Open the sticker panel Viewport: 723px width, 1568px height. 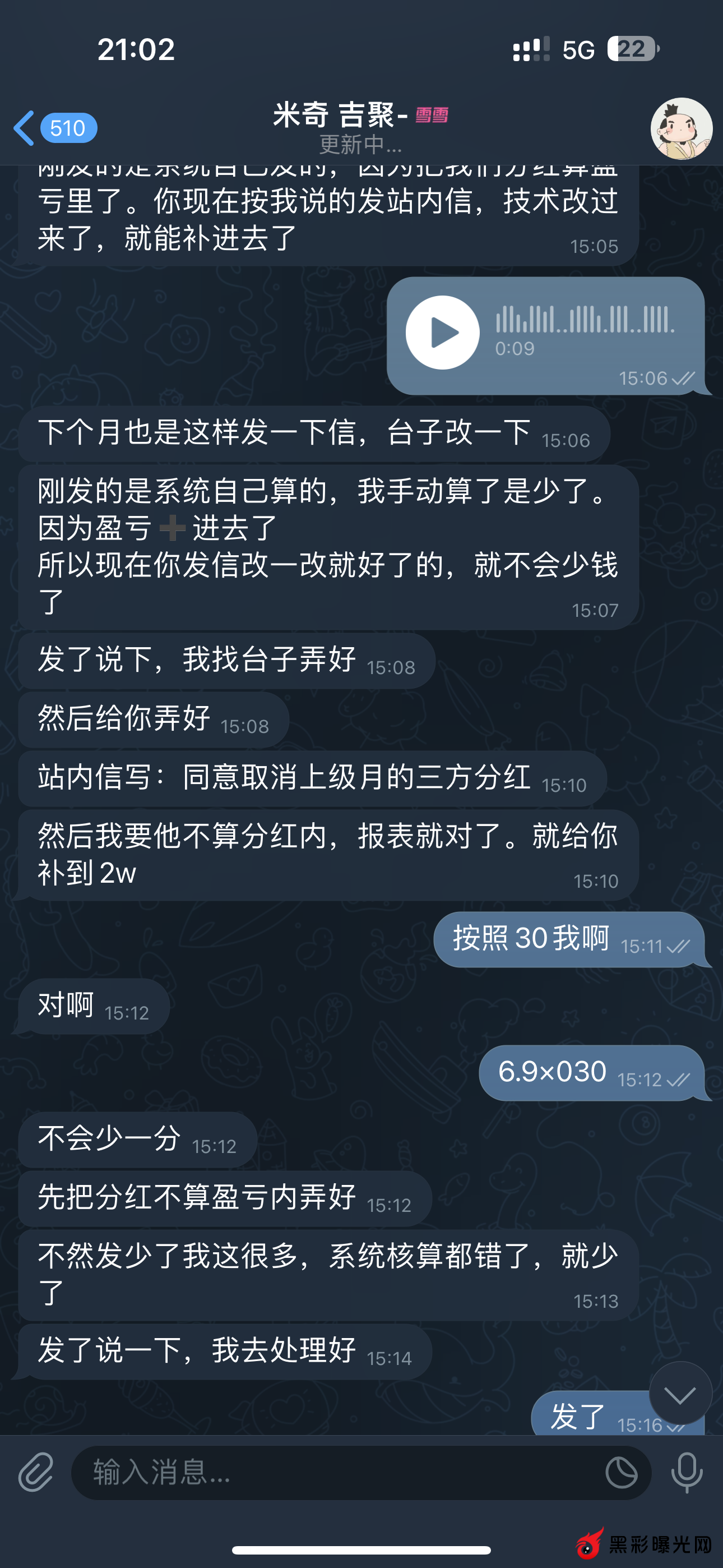(622, 1472)
